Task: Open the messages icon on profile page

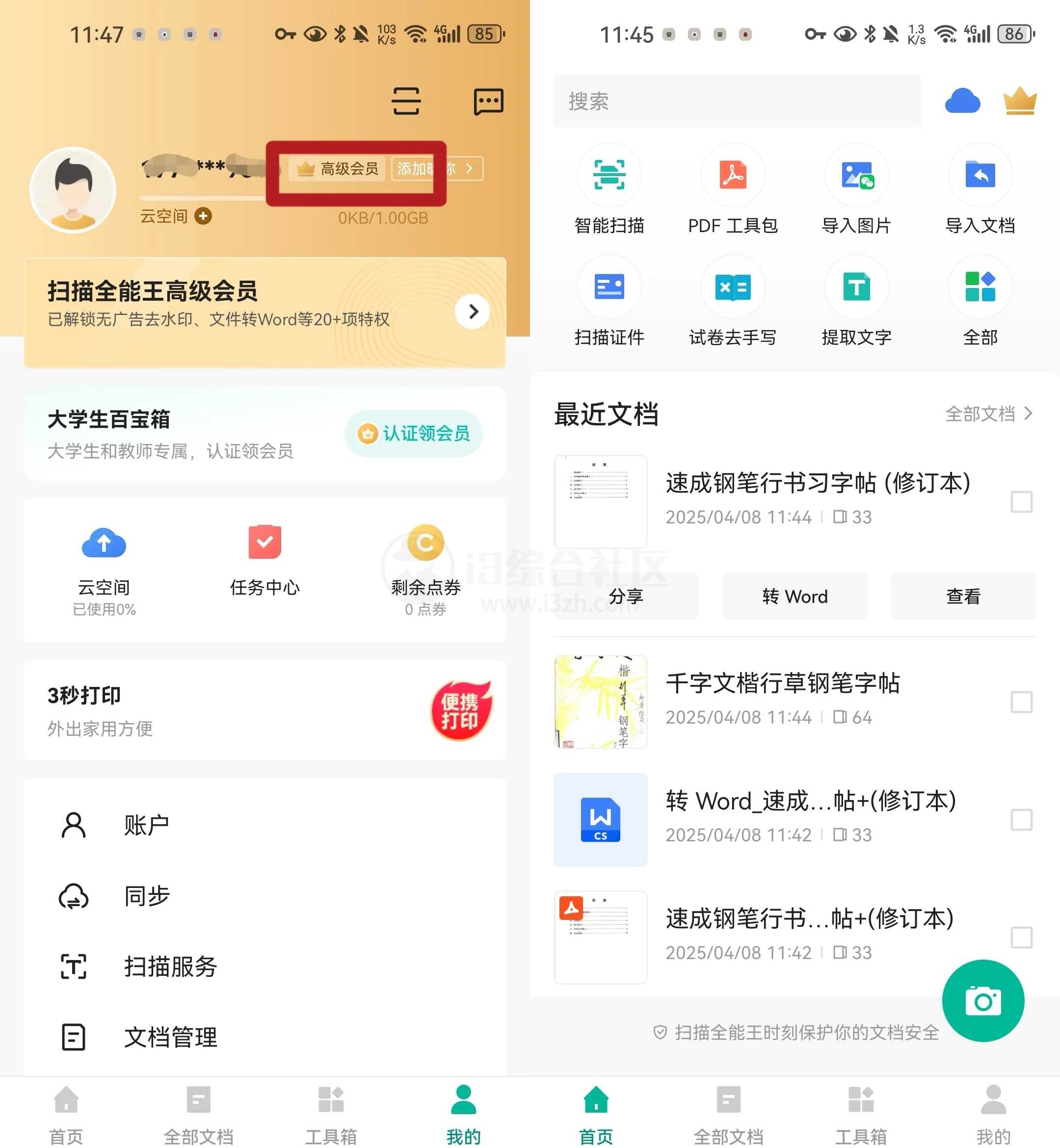Action: (488, 102)
